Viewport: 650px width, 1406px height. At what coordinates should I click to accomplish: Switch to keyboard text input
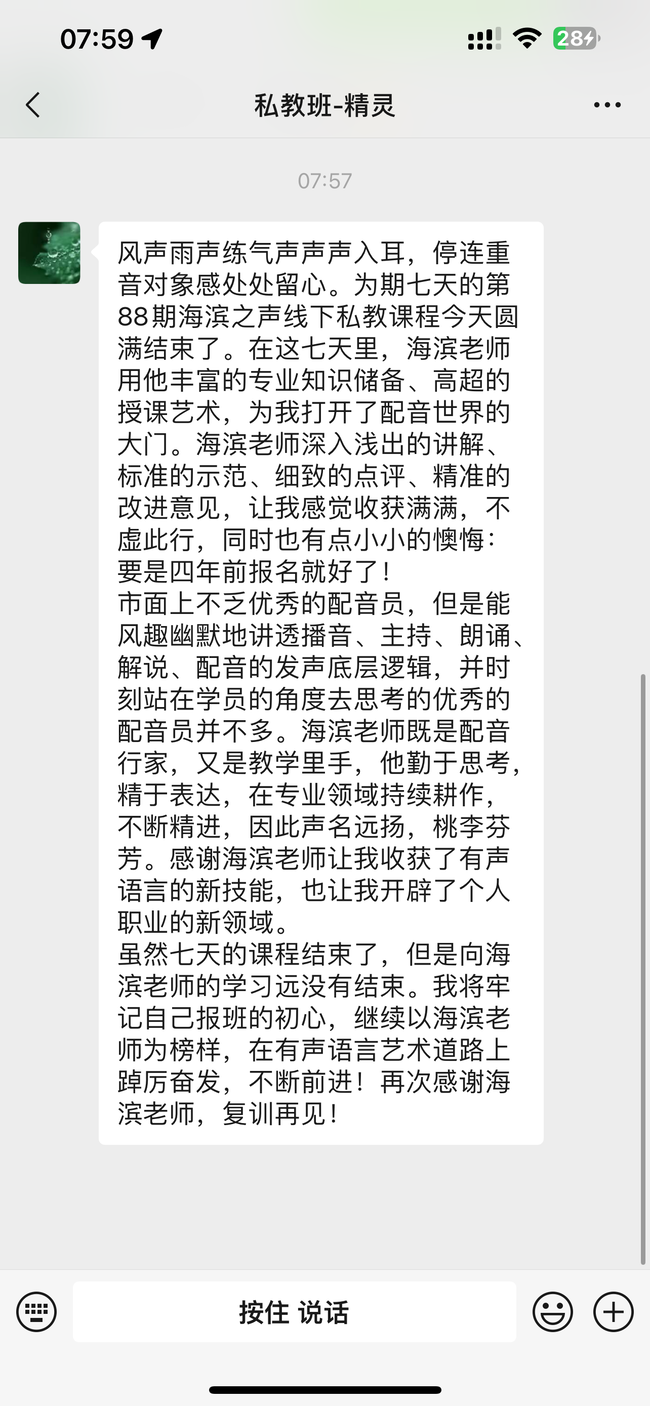(x=36, y=1312)
